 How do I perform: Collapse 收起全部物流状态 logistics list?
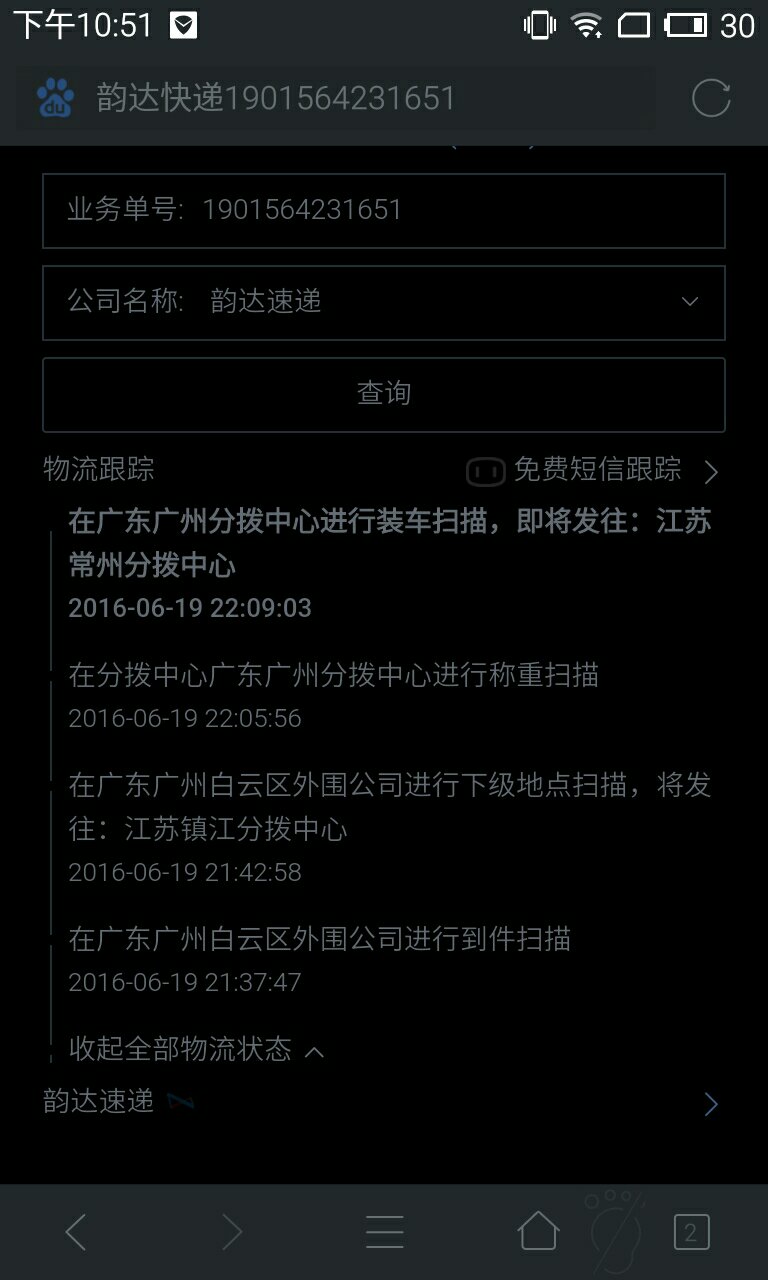pyautogui.click(x=196, y=1049)
